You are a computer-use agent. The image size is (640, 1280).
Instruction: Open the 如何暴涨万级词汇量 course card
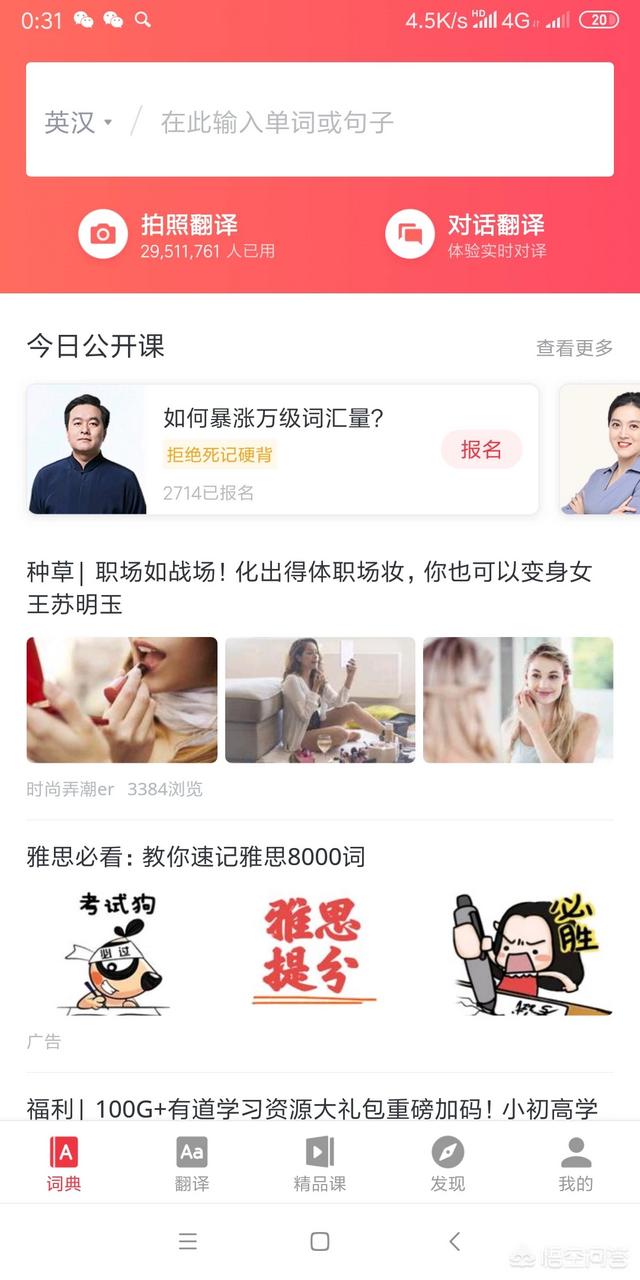tap(283, 449)
